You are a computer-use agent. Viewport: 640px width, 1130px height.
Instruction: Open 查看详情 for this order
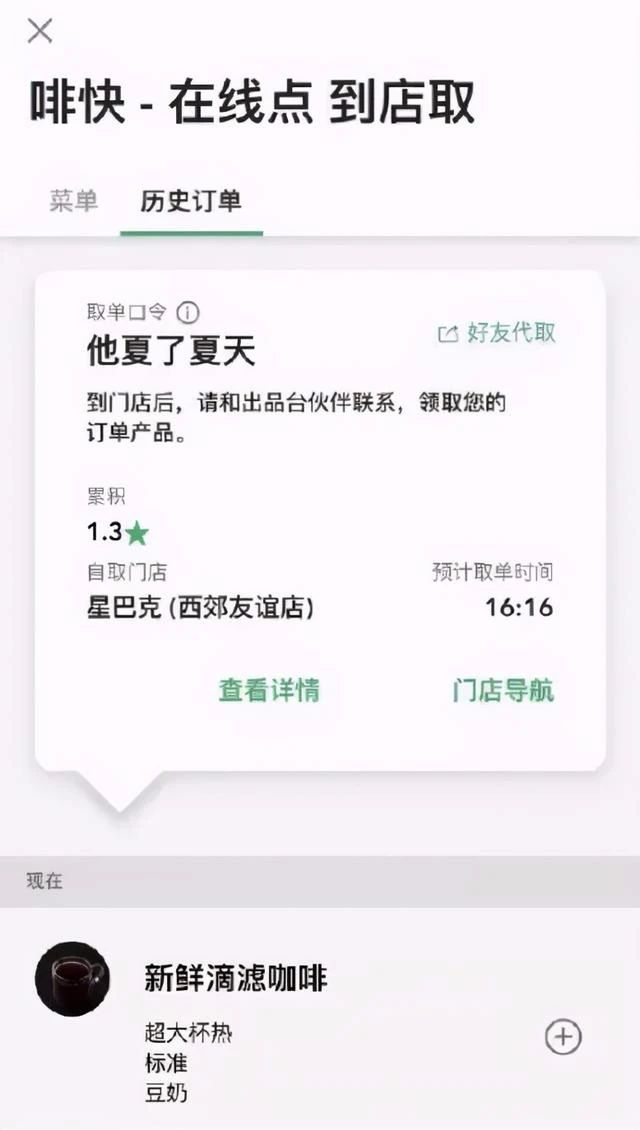tap(269, 690)
